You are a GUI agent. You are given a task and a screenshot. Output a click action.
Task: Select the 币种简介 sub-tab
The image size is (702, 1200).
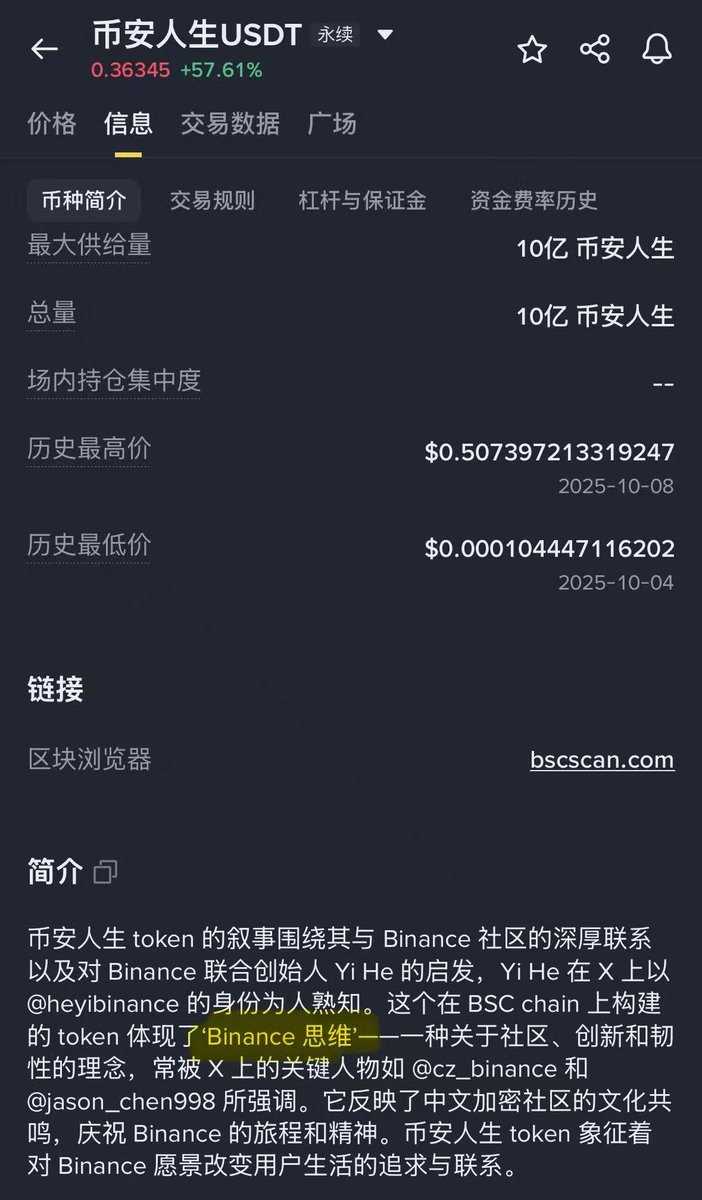click(x=84, y=200)
